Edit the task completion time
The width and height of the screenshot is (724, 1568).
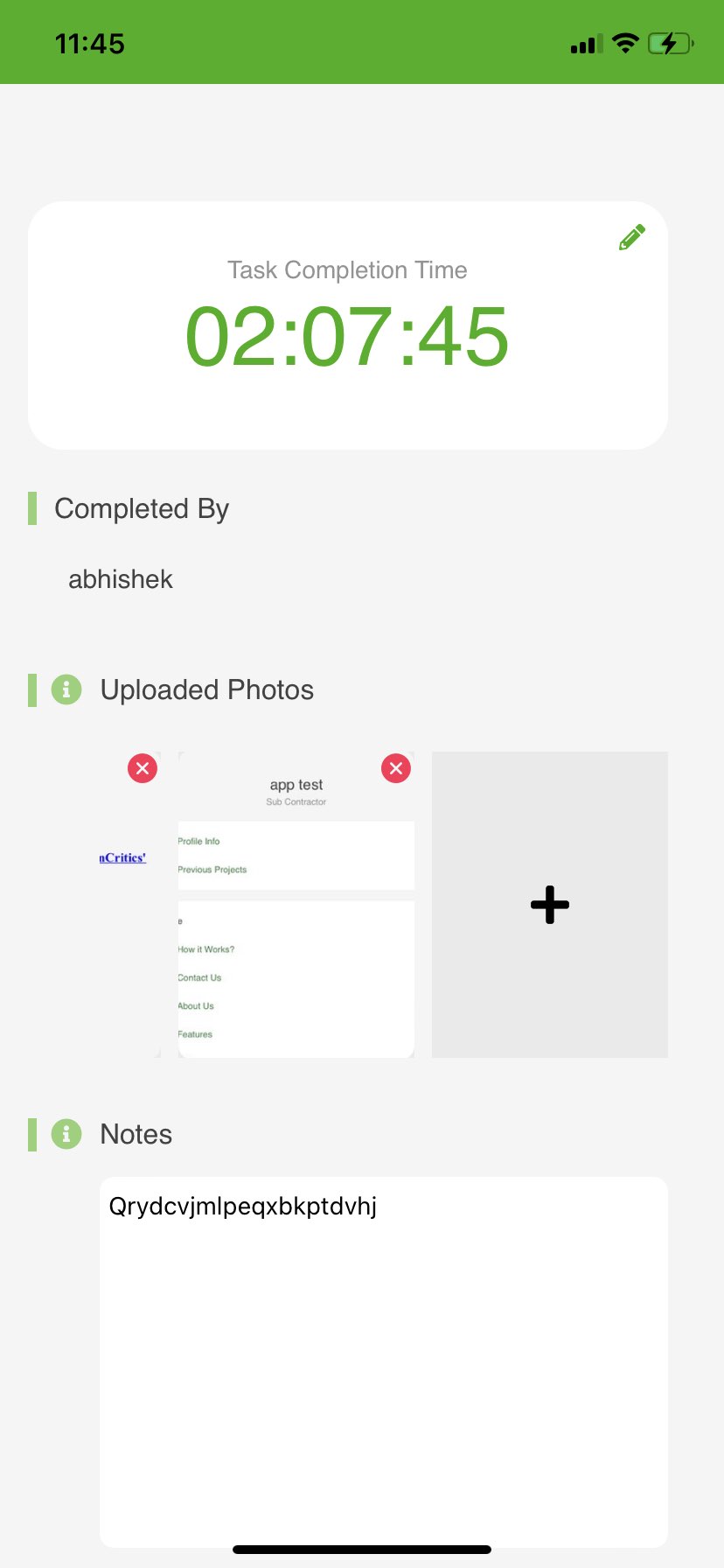[x=632, y=237]
